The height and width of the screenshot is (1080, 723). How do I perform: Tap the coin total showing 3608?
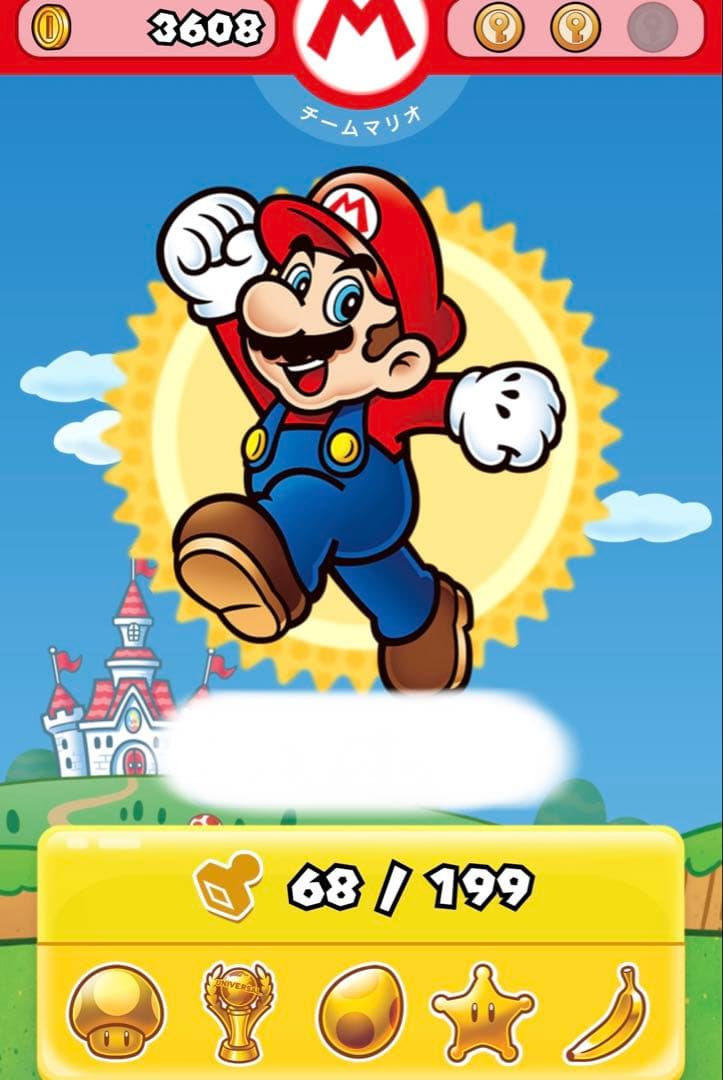click(148, 28)
